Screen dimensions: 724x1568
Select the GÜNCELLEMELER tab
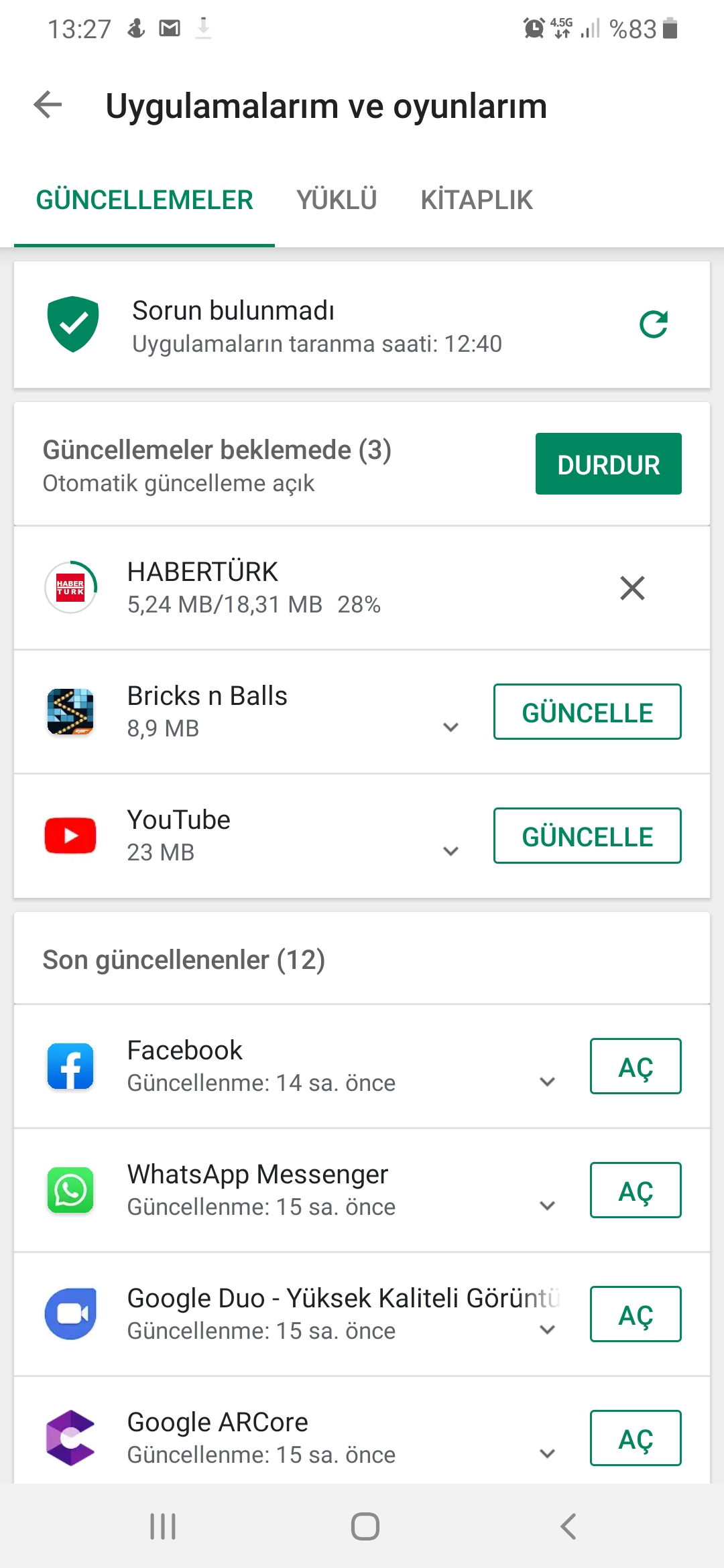144,200
